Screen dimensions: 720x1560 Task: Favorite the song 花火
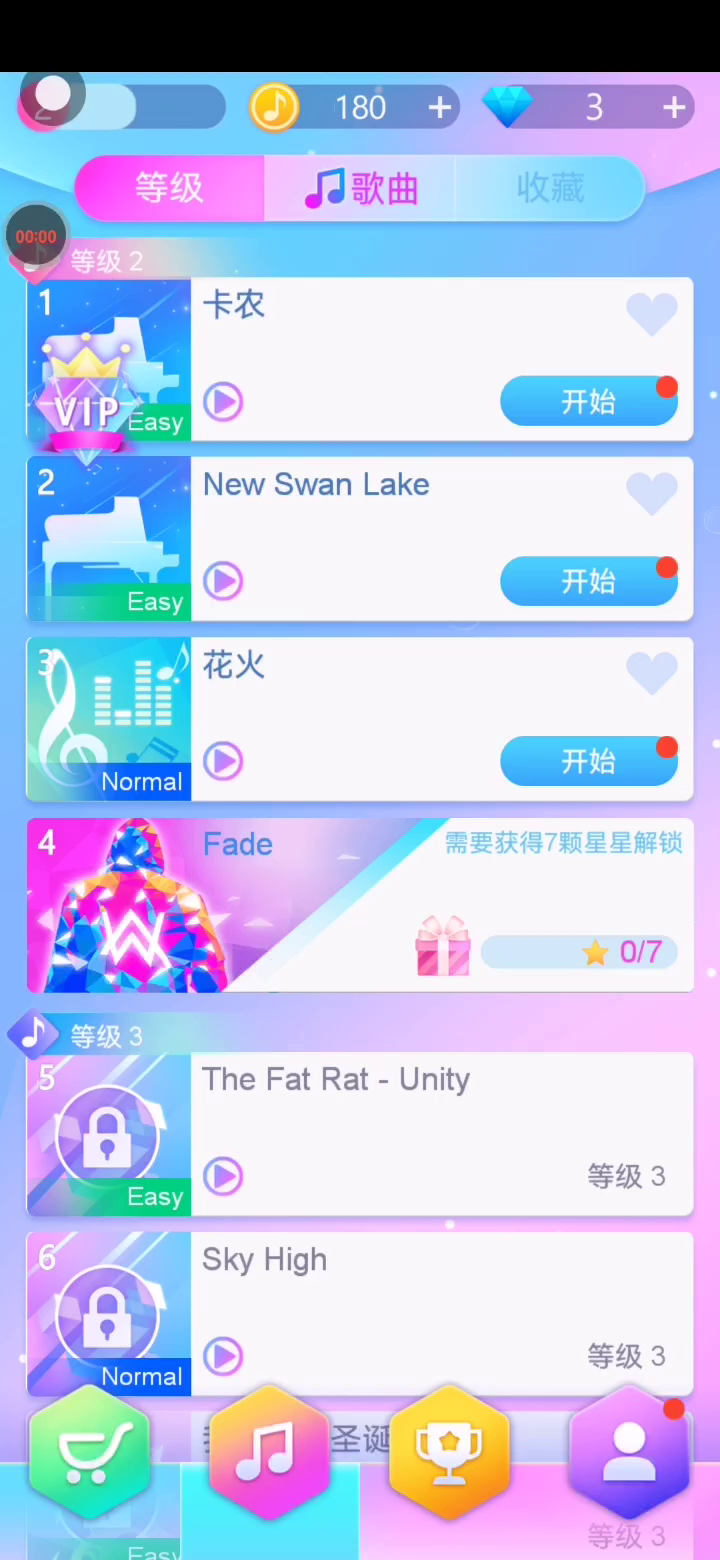coord(651,673)
